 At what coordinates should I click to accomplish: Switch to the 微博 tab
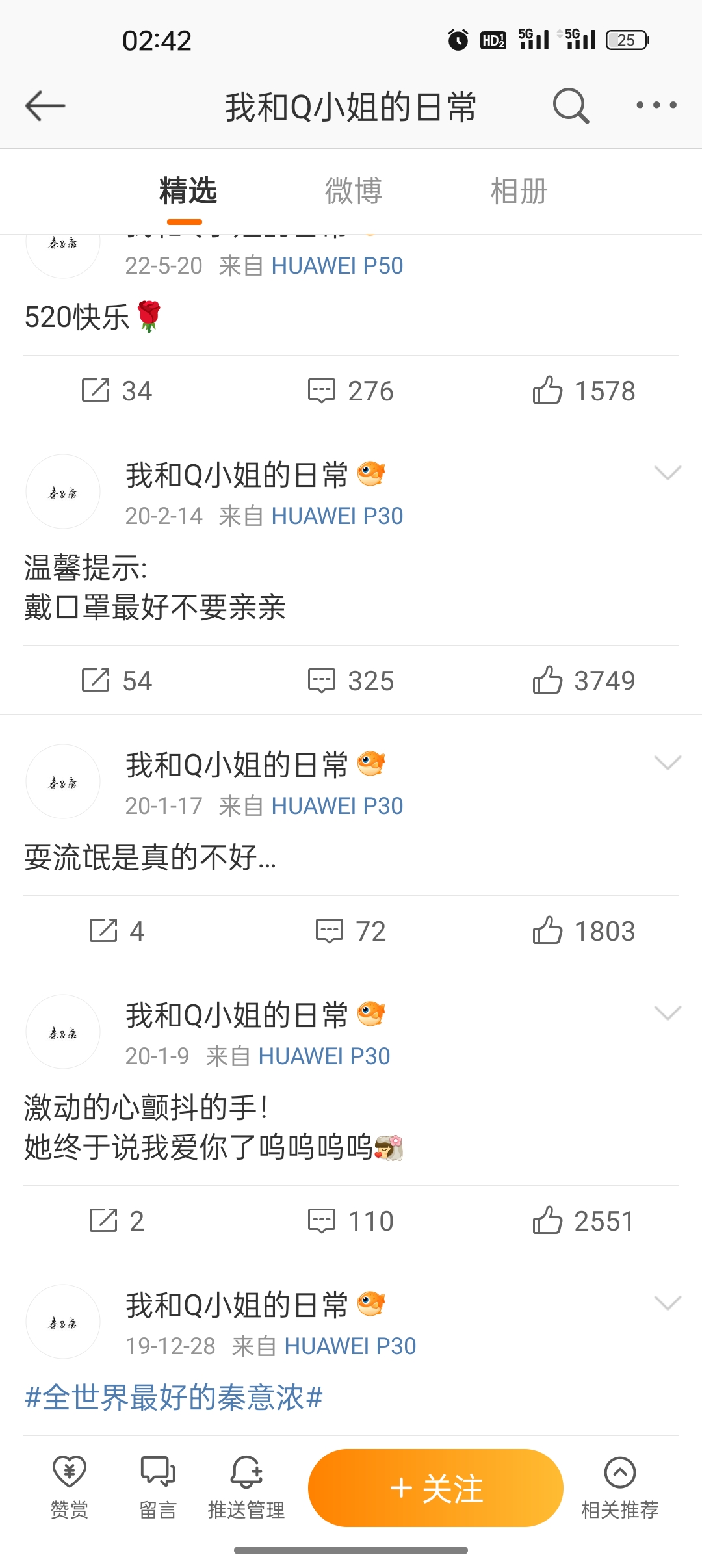[353, 191]
